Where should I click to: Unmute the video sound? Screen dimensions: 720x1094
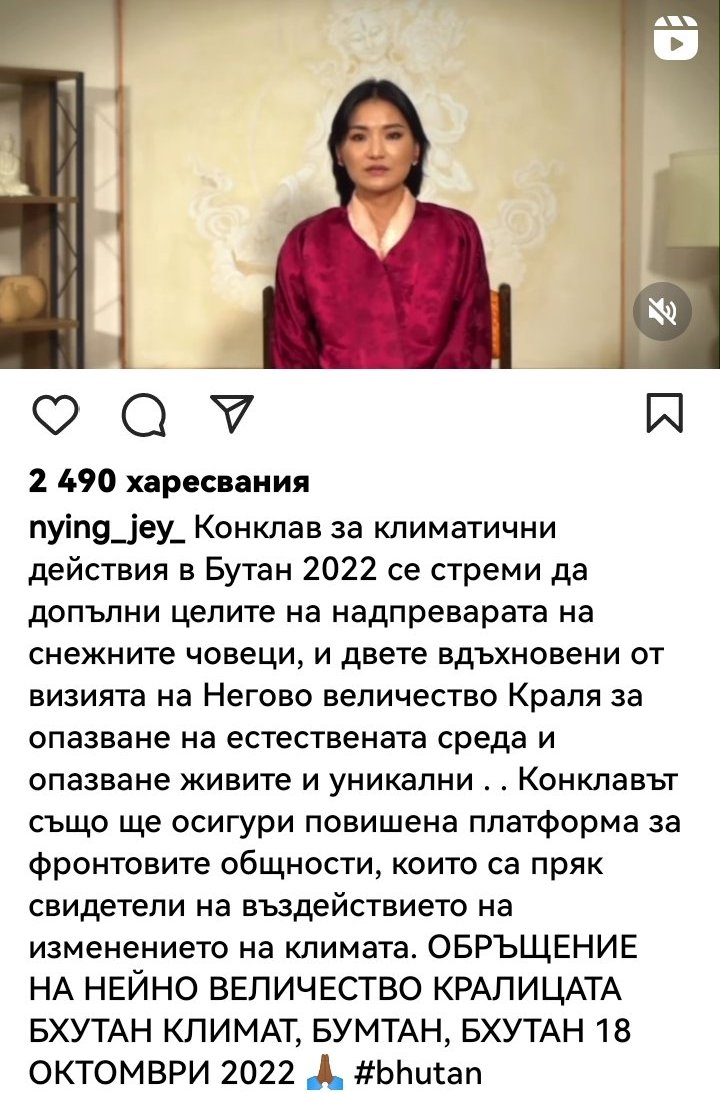(x=661, y=311)
